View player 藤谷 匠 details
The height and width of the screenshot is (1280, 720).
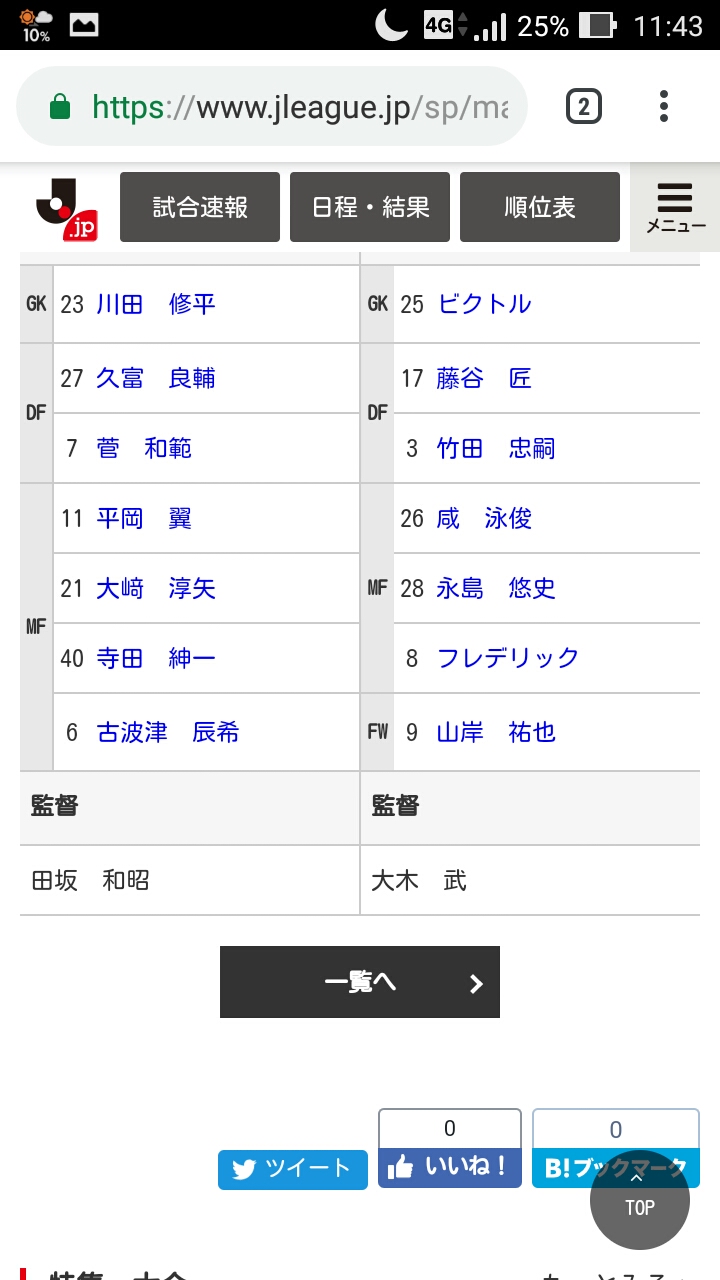(x=484, y=378)
